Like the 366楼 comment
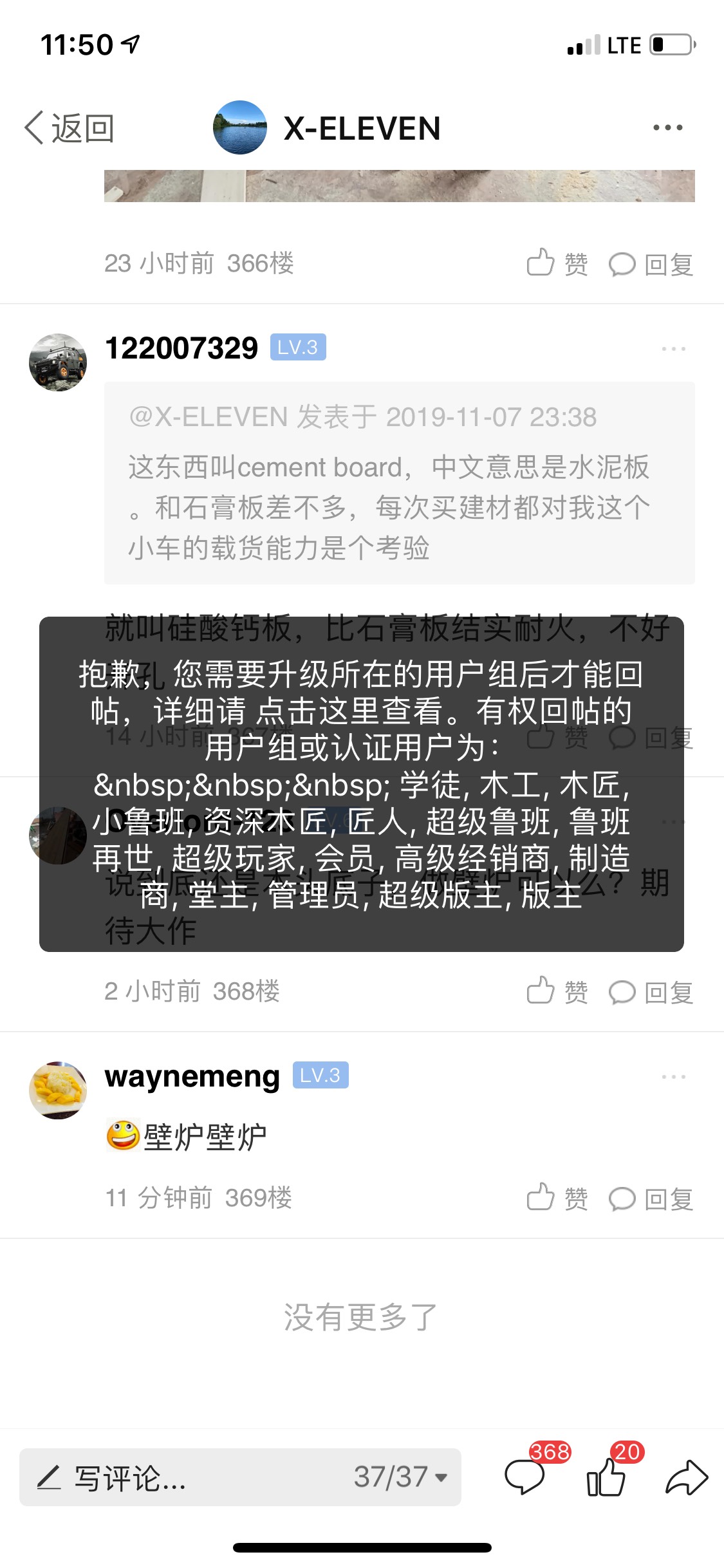Screen dimensions: 724x1568 point(557,264)
